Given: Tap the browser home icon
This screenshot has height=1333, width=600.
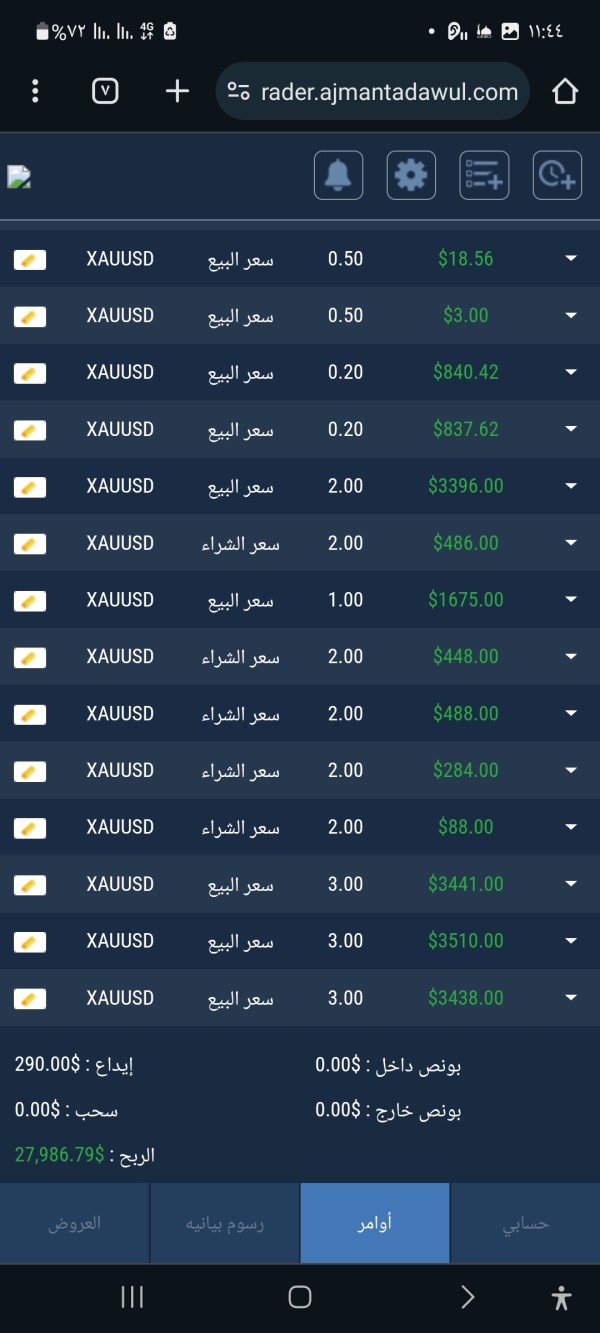Looking at the screenshot, I should [565, 92].
